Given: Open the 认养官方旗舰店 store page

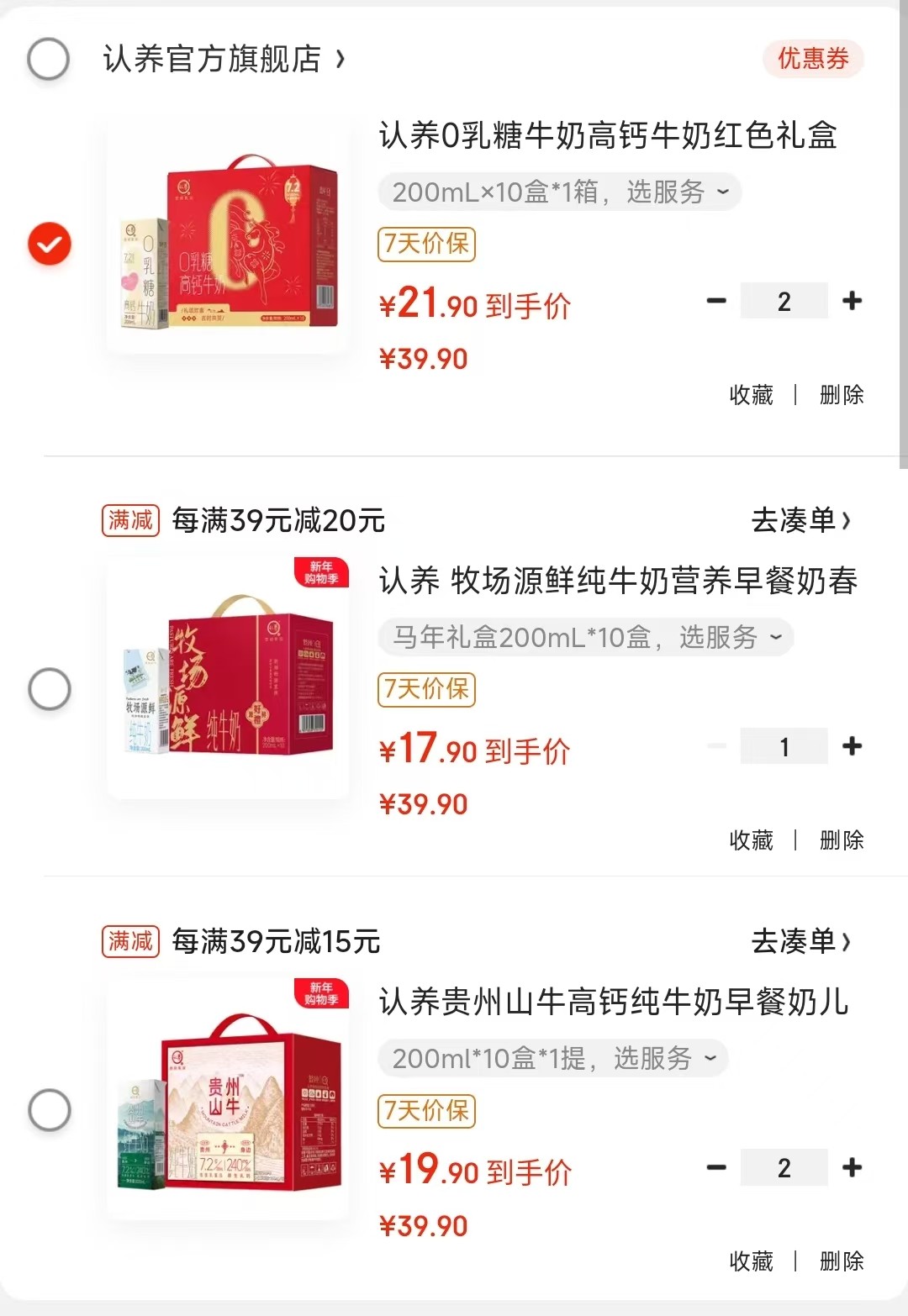Looking at the screenshot, I should click(x=223, y=59).
